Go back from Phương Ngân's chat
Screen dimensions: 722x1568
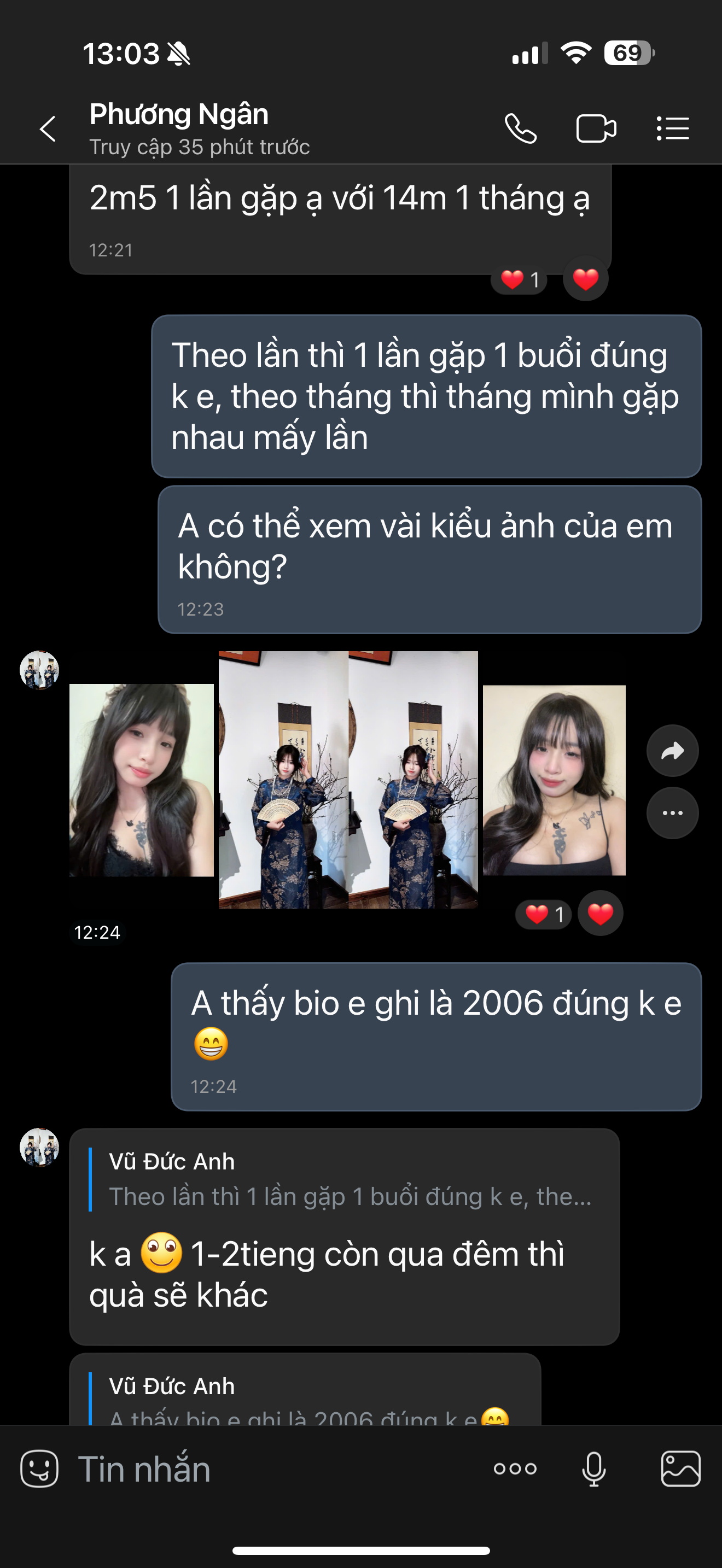(x=48, y=129)
